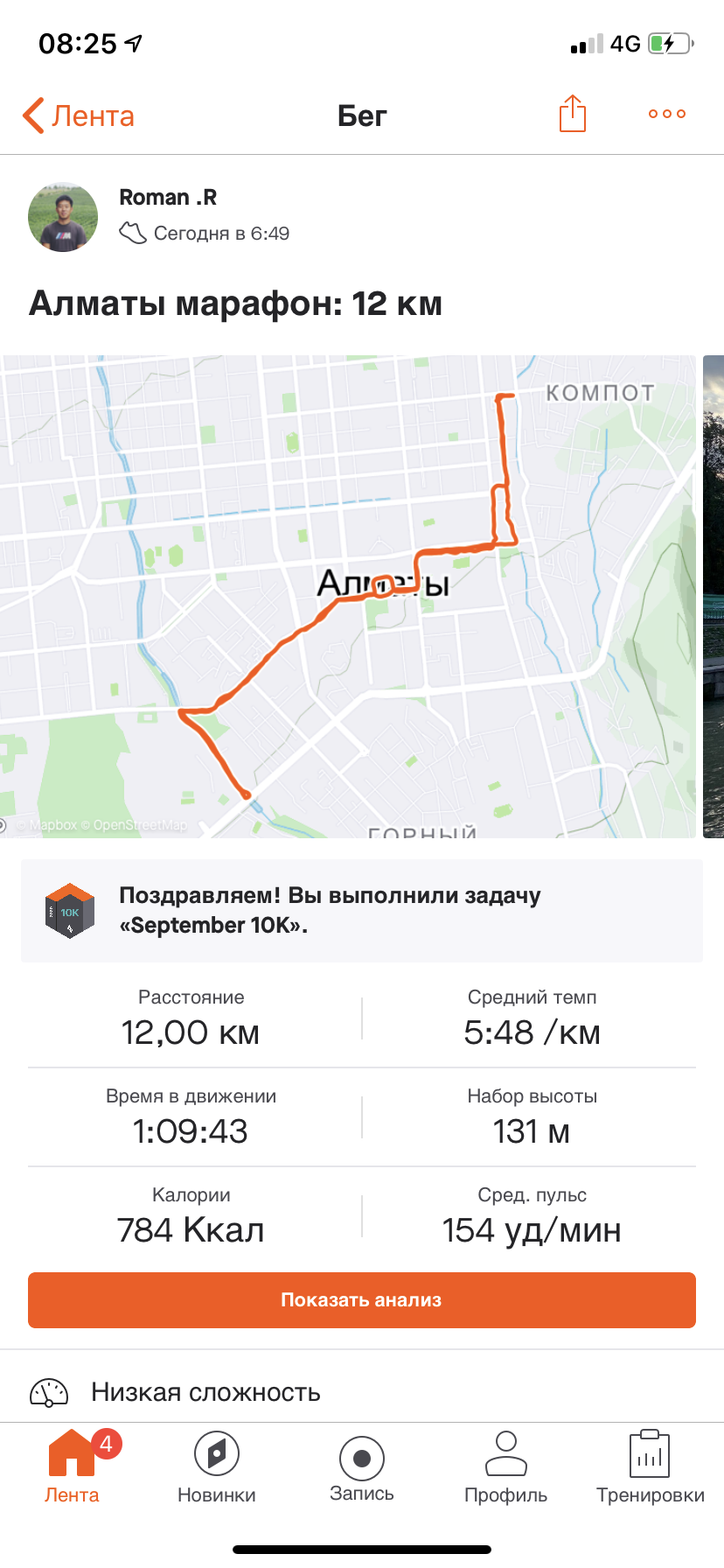The width and height of the screenshot is (724, 1568).
Task: Open the Низкая сложность effort row
Action: 206,1392
